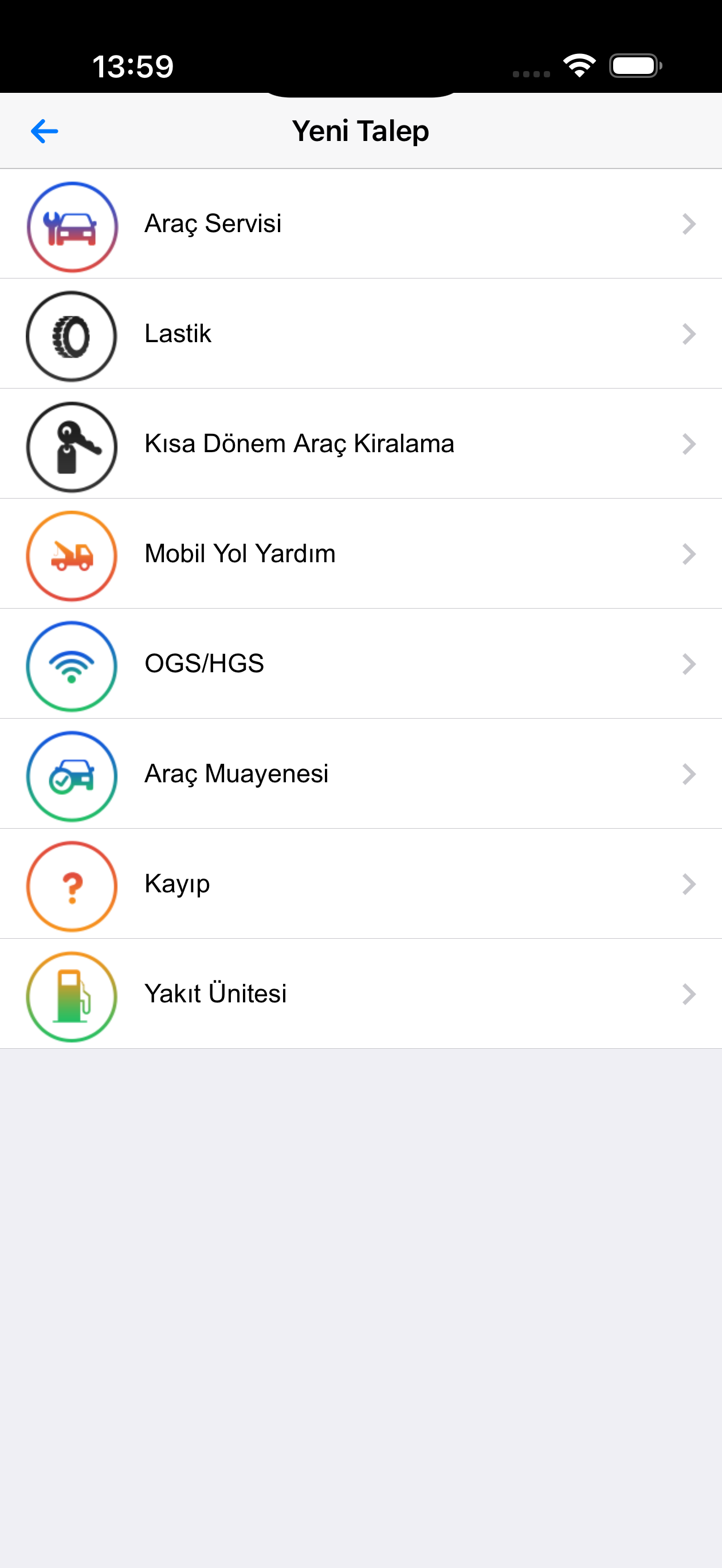The height and width of the screenshot is (1568, 722).
Task: Open the OGS/HGS request
Action: coord(360,664)
